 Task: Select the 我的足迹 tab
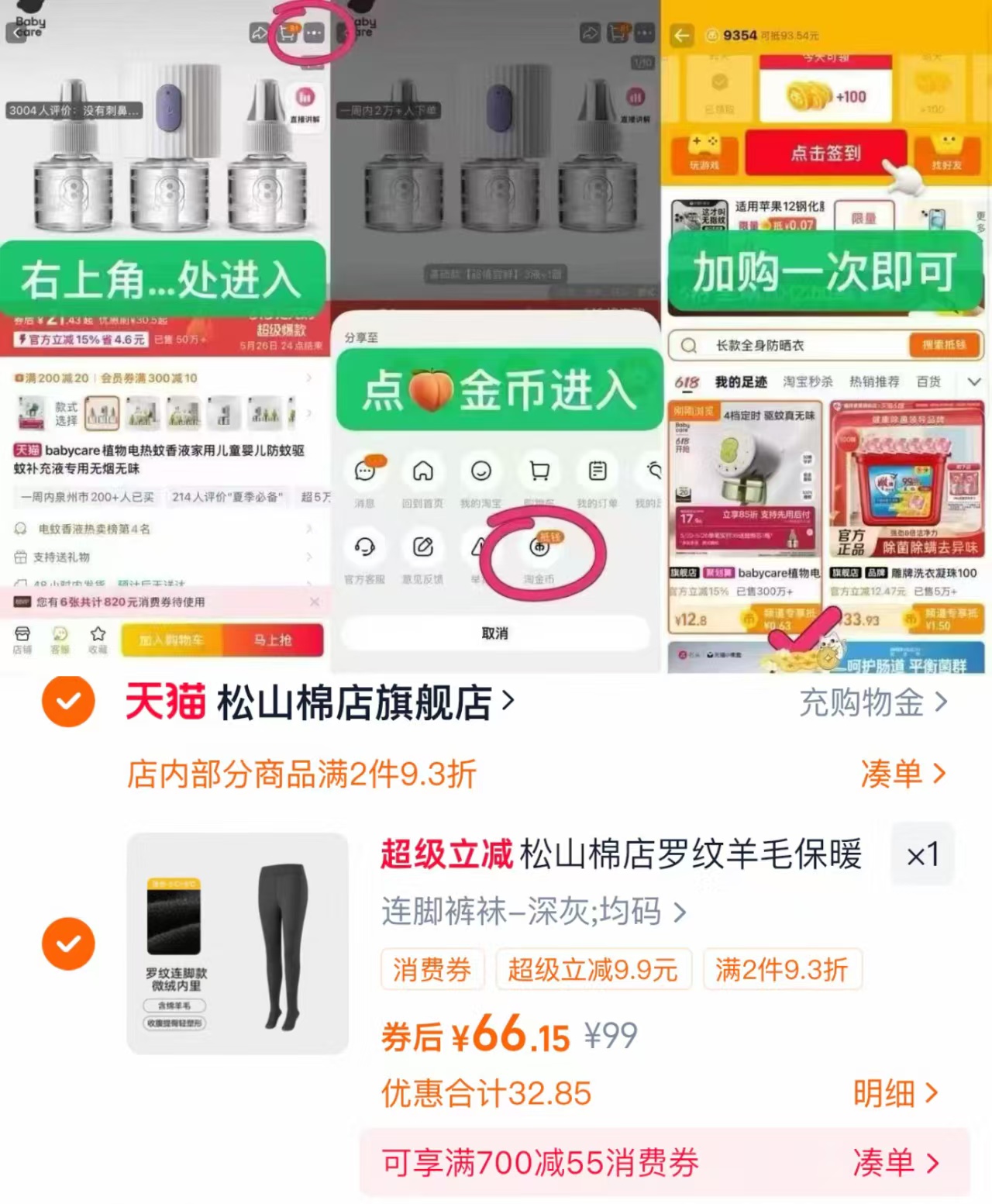tap(742, 381)
